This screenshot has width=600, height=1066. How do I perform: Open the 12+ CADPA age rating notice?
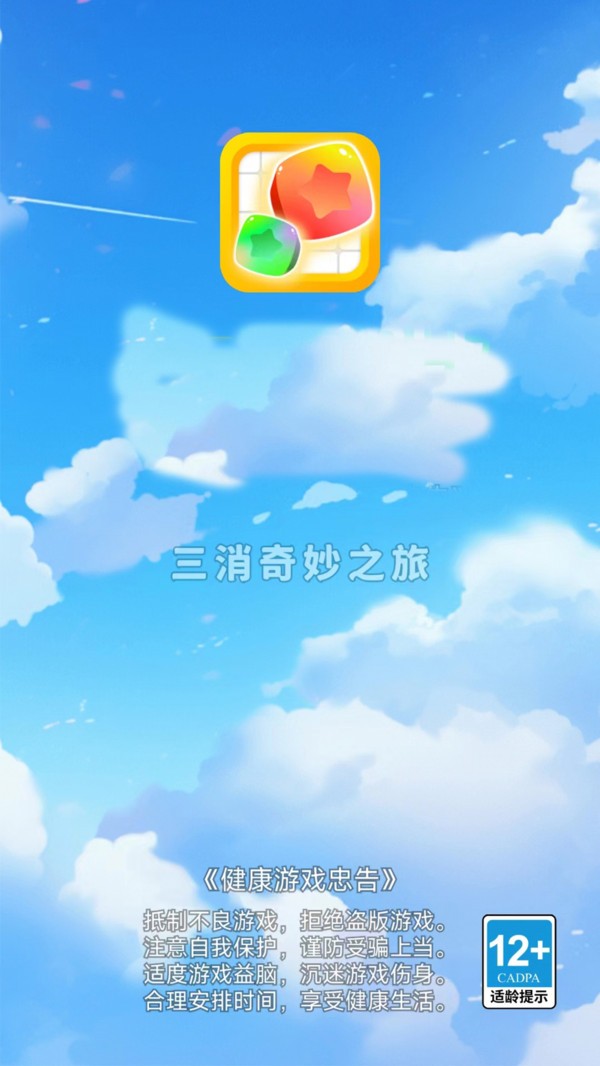coord(519,960)
